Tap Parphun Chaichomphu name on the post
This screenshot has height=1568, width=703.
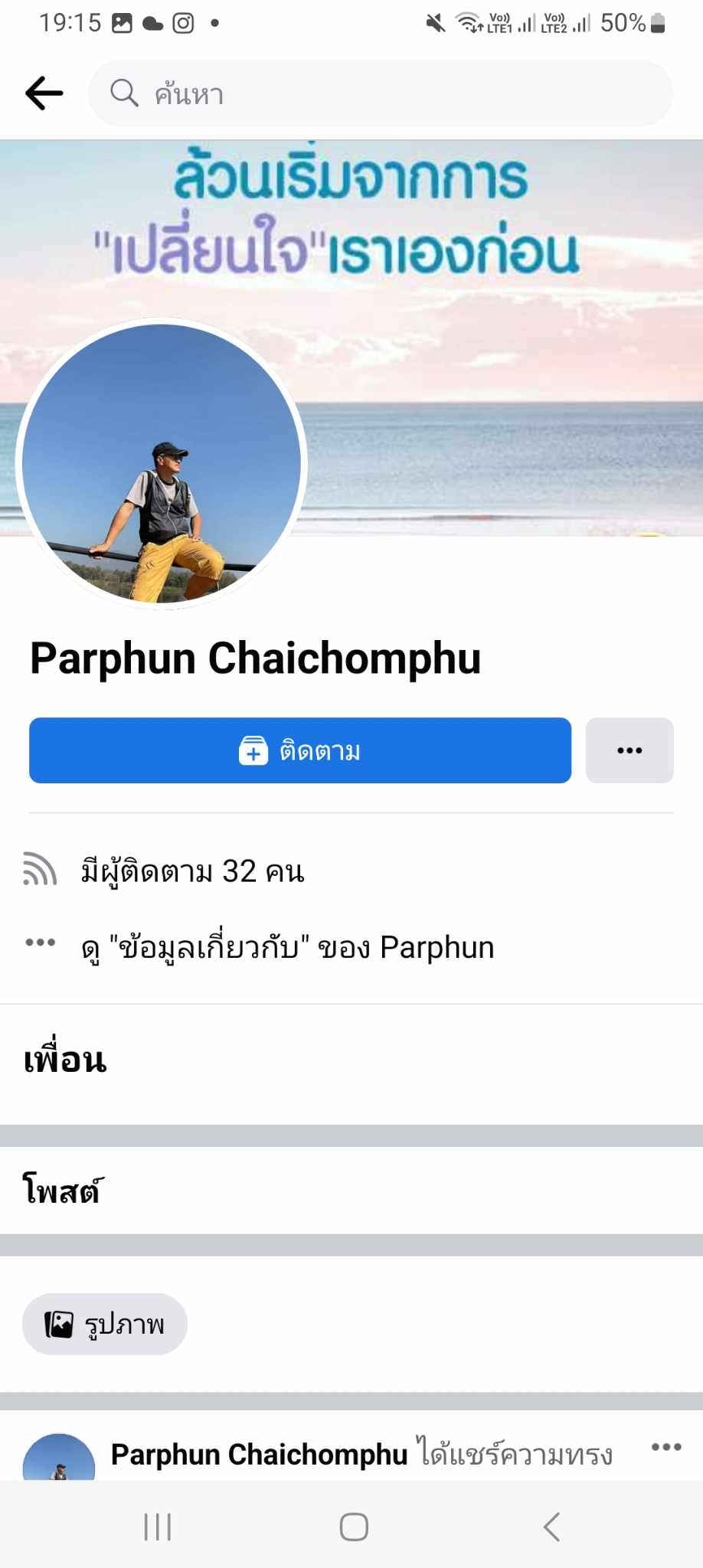pyautogui.click(x=259, y=1454)
